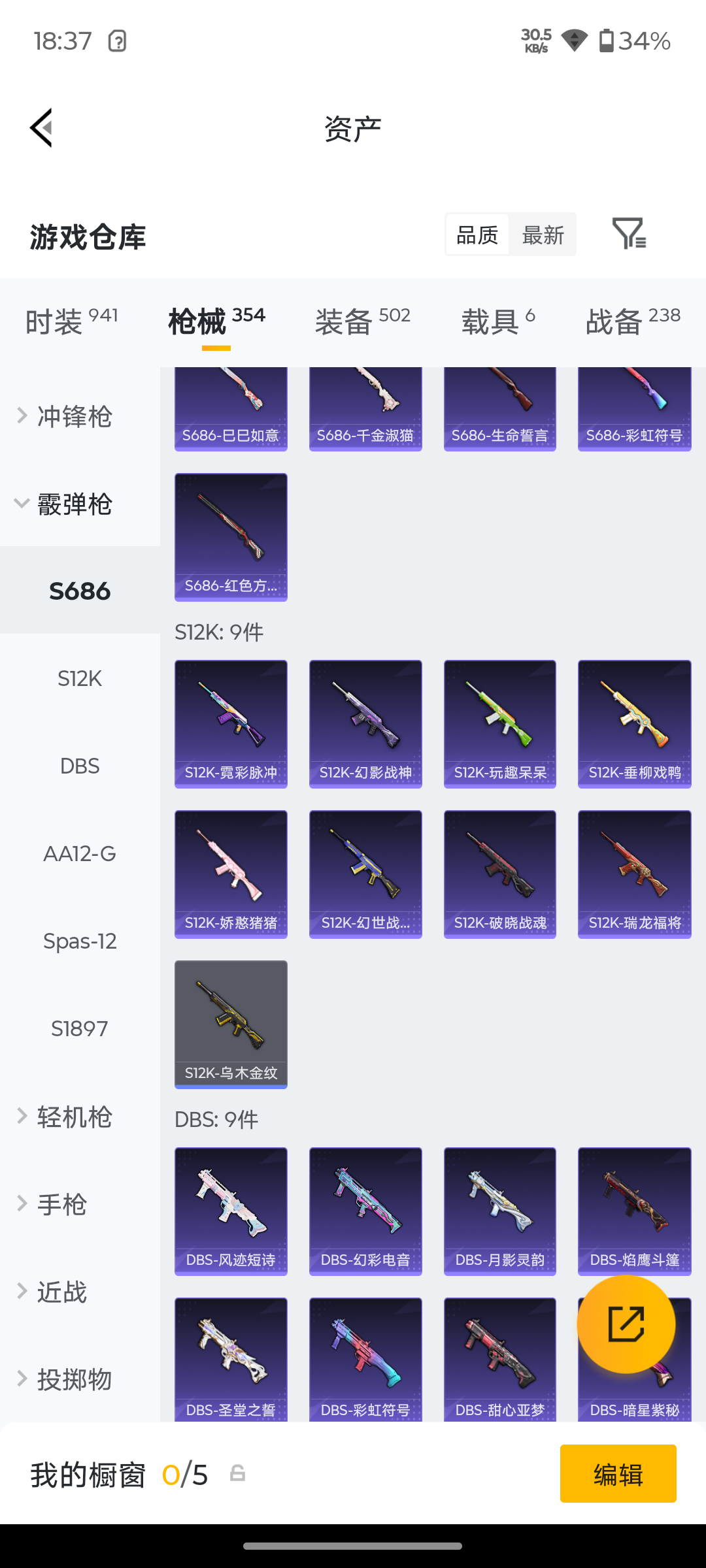The width and height of the screenshot is (706, 1568).
Task: Sort the warehouse by 品质
Action: point(477,235)
